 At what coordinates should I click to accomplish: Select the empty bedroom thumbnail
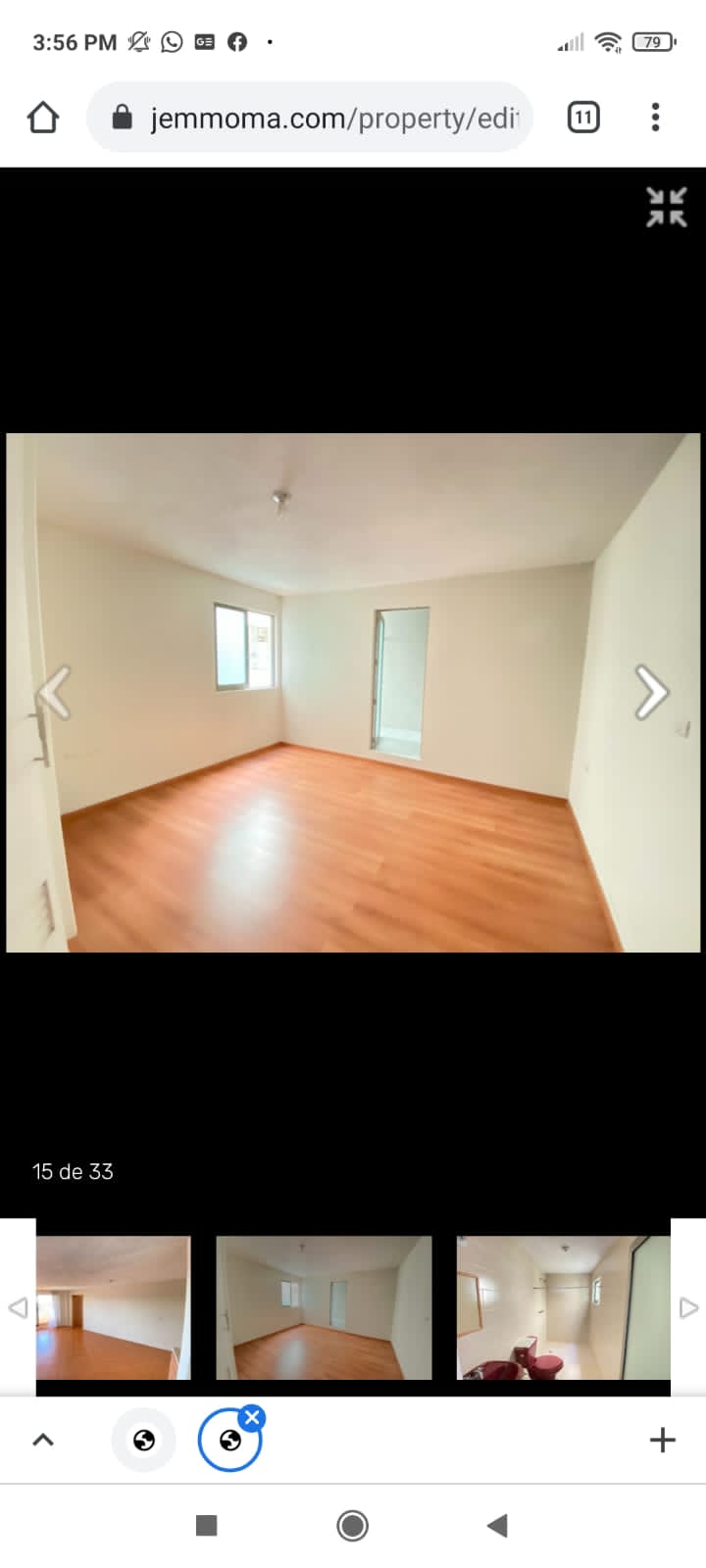click(x=324, y=1307)
